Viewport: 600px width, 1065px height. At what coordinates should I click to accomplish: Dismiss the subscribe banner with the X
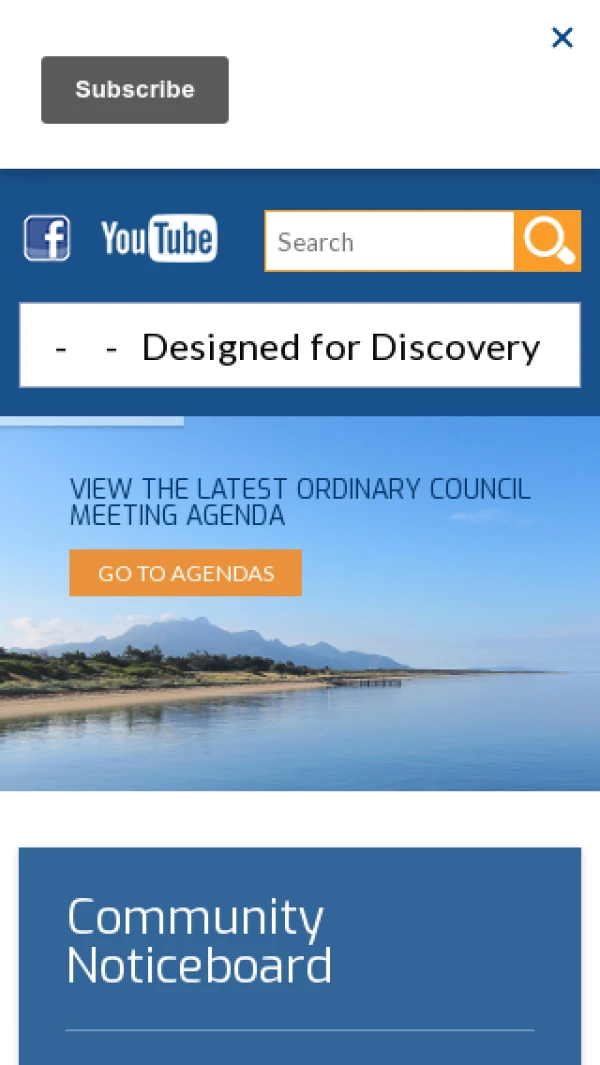tap(562, 38)
